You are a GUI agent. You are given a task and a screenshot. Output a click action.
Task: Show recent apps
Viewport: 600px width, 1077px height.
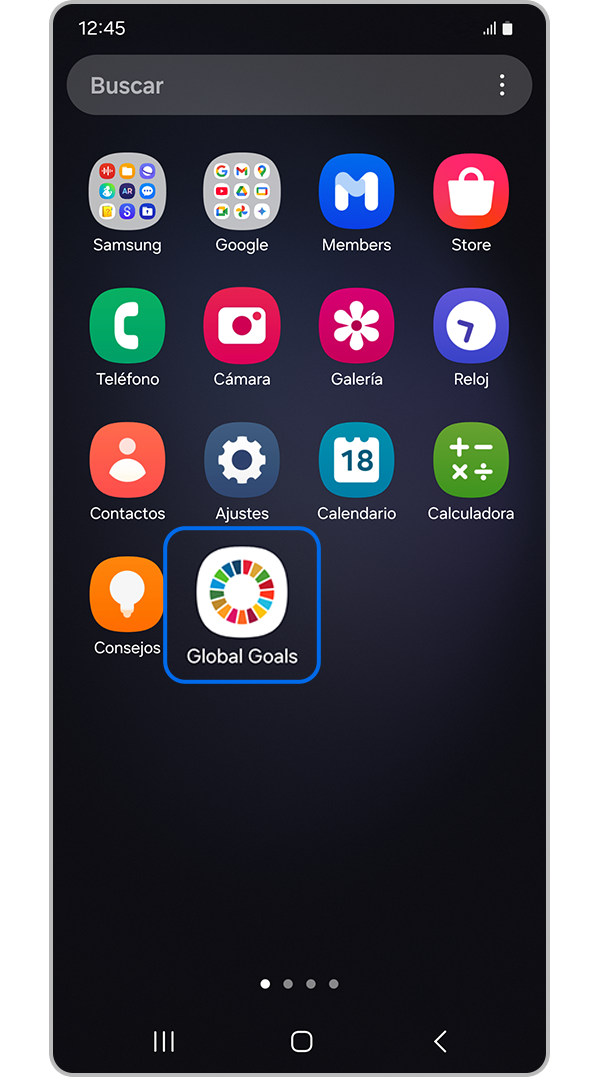(164, 1041)
